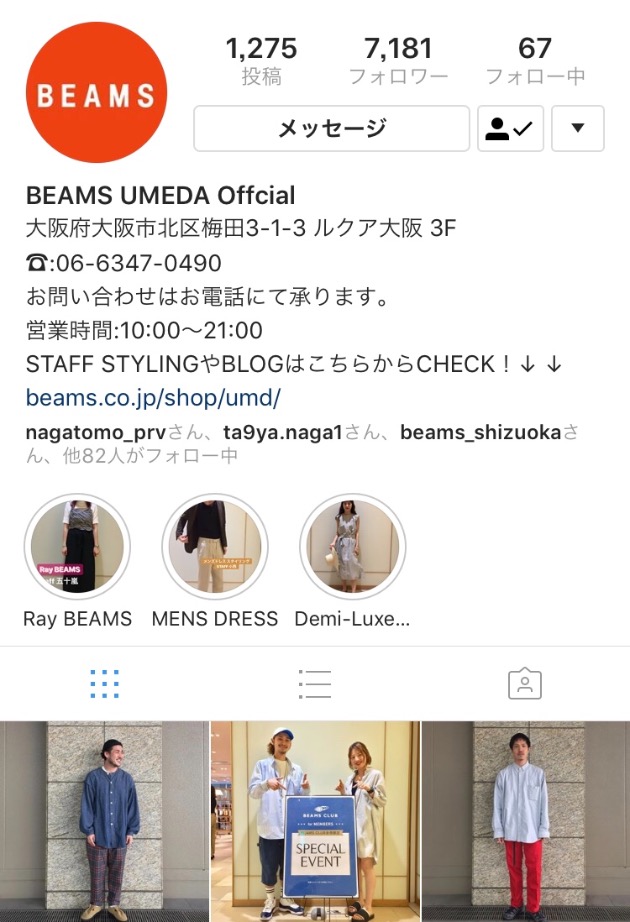
Task: Switch to list view tab
Action: coord(314,683)
